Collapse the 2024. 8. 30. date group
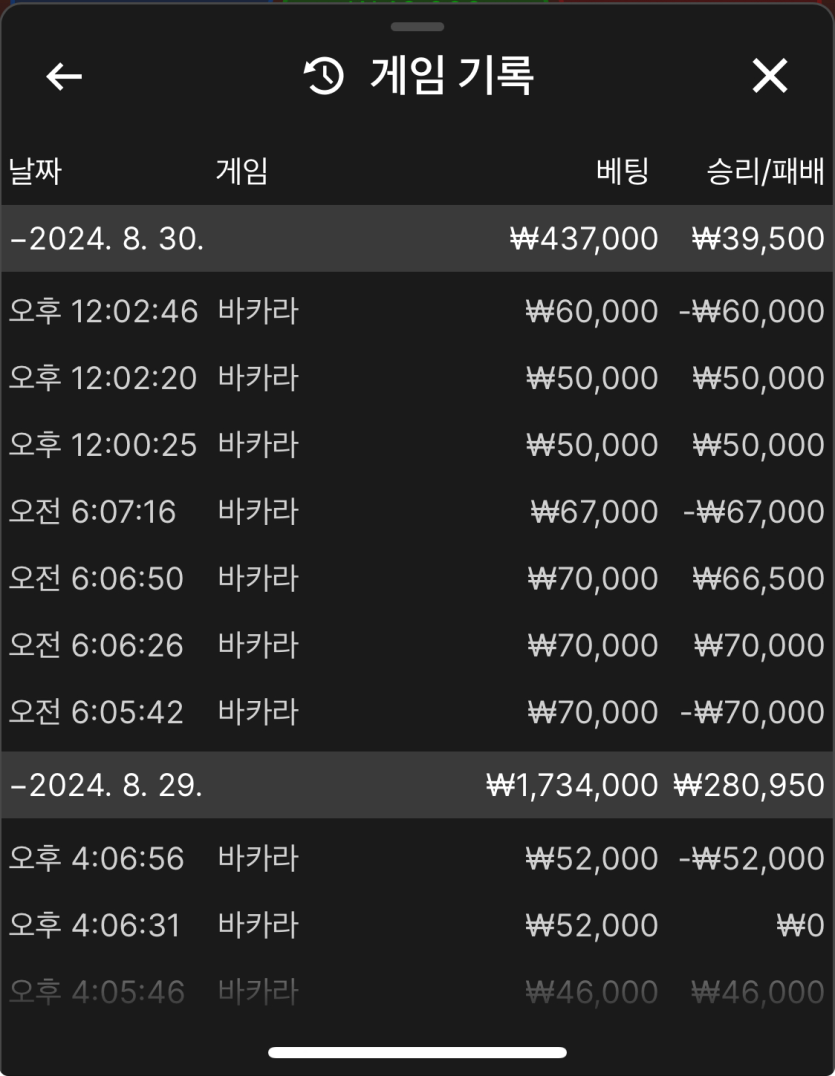 pos(108,239)
